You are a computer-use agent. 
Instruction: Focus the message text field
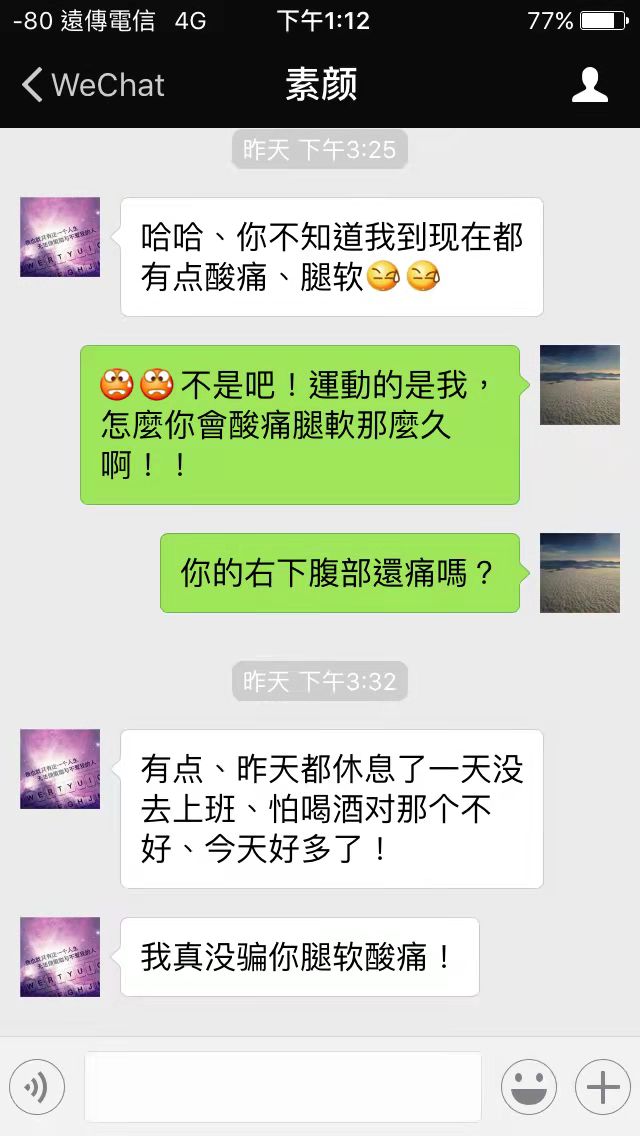283,1087
